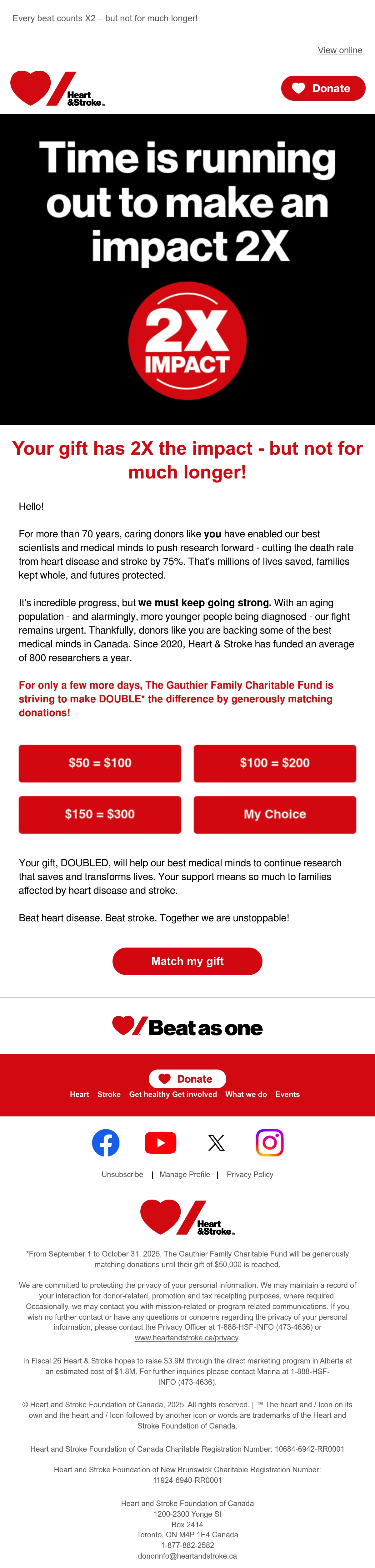
Task: Pick the $150 = $300 donation button
Action: coord(100,814)
